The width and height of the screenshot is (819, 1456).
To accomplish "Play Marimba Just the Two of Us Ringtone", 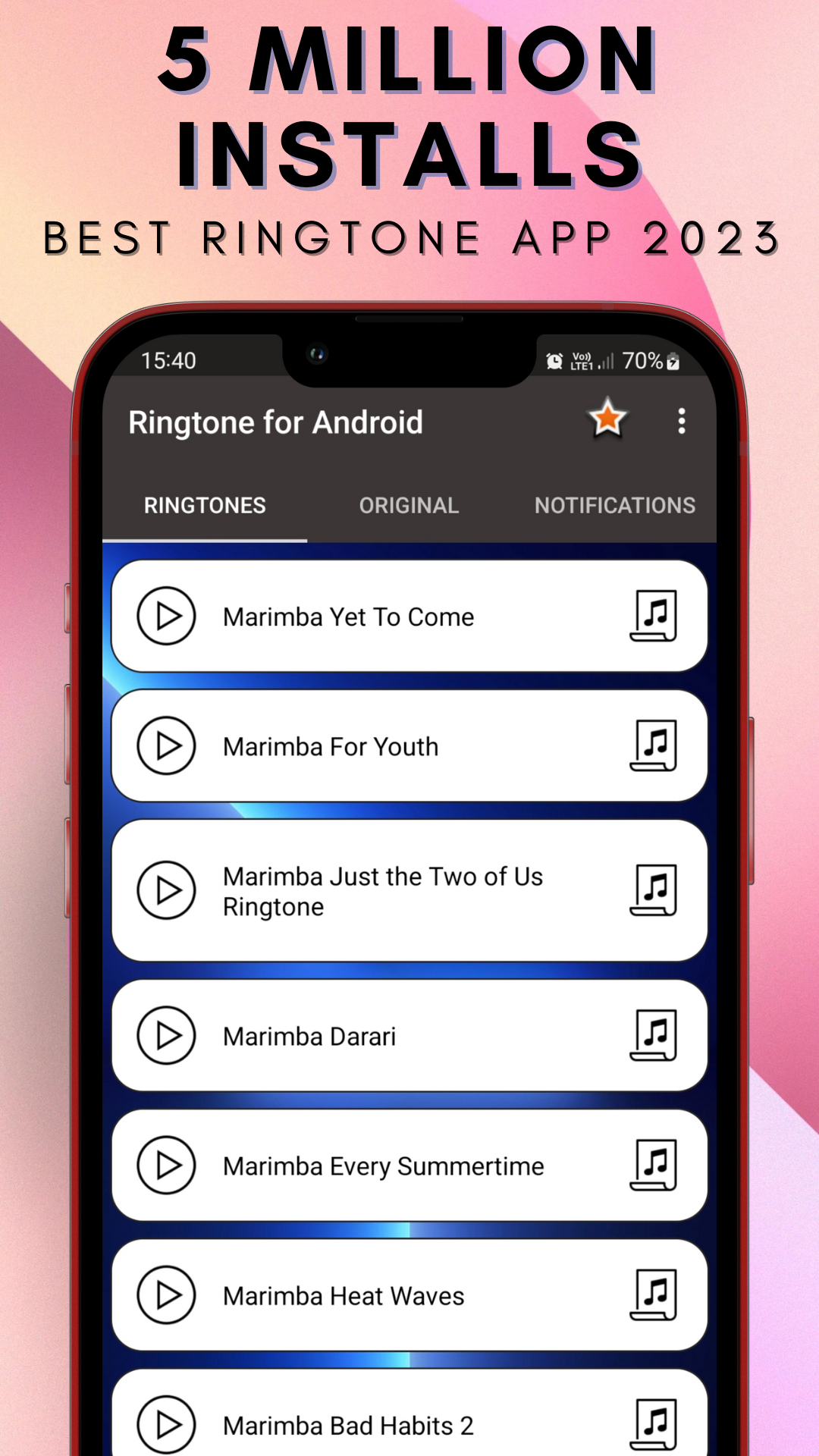I will pyautogui.click(x=166, y=890).
